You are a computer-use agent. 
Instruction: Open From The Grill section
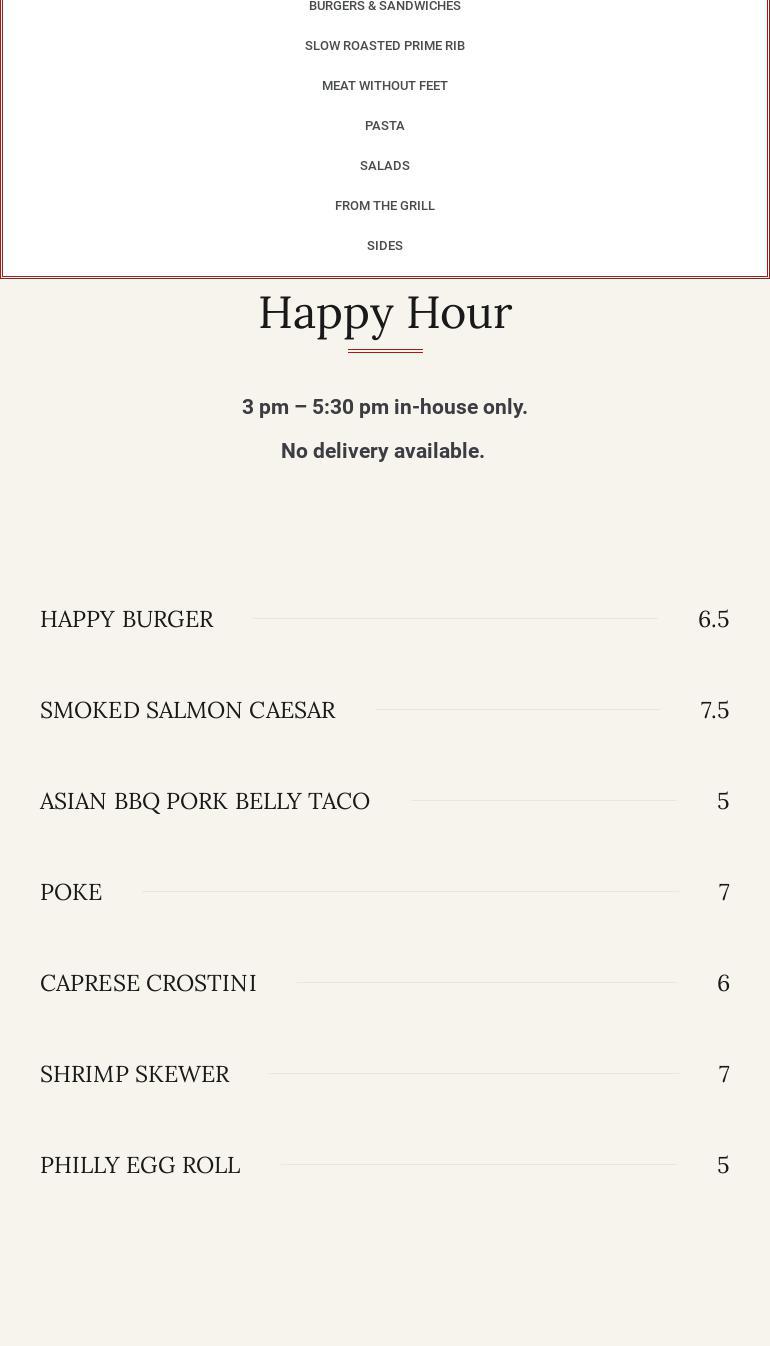tap(385, 206)
